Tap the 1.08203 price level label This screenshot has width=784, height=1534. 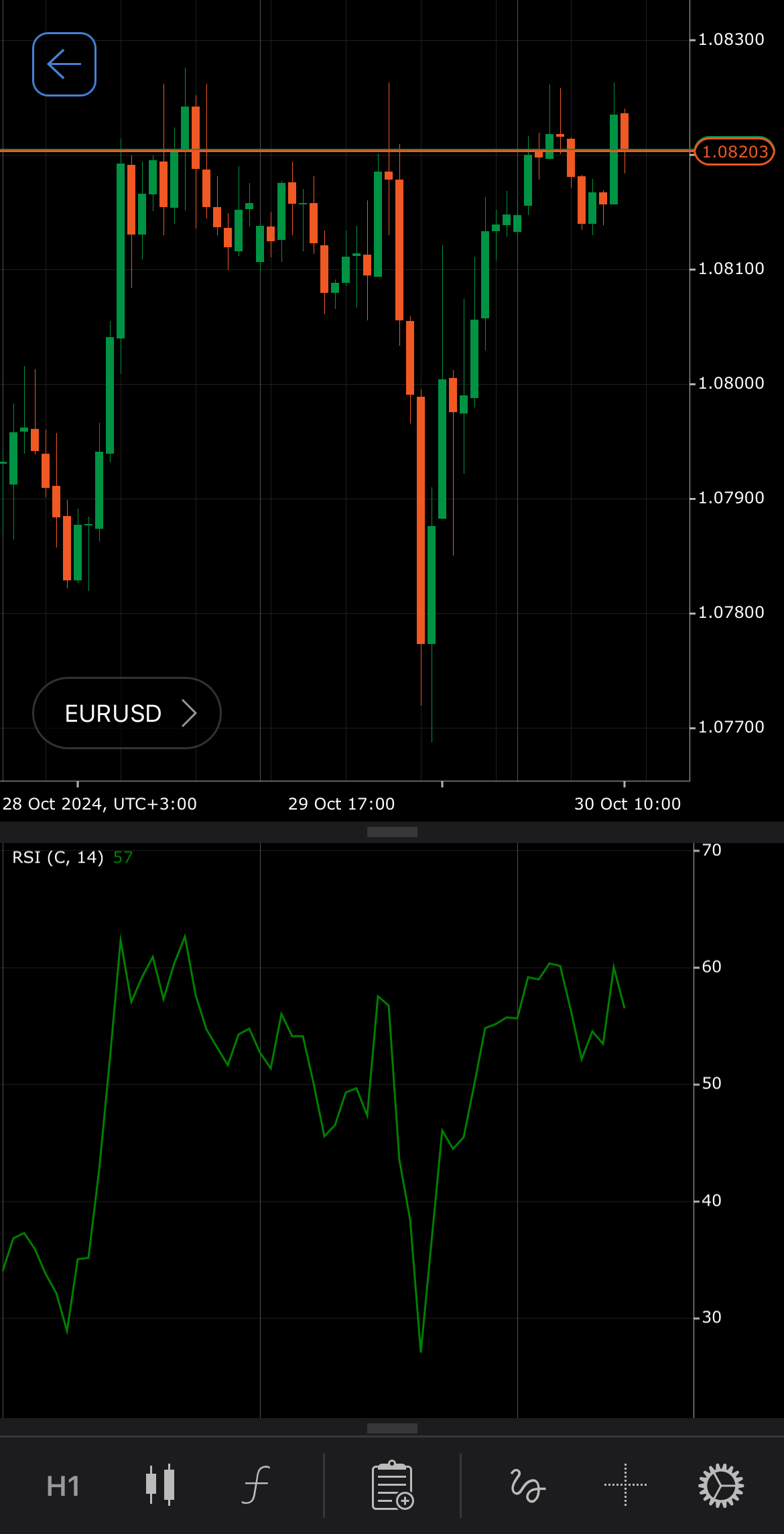coord(734,151)
